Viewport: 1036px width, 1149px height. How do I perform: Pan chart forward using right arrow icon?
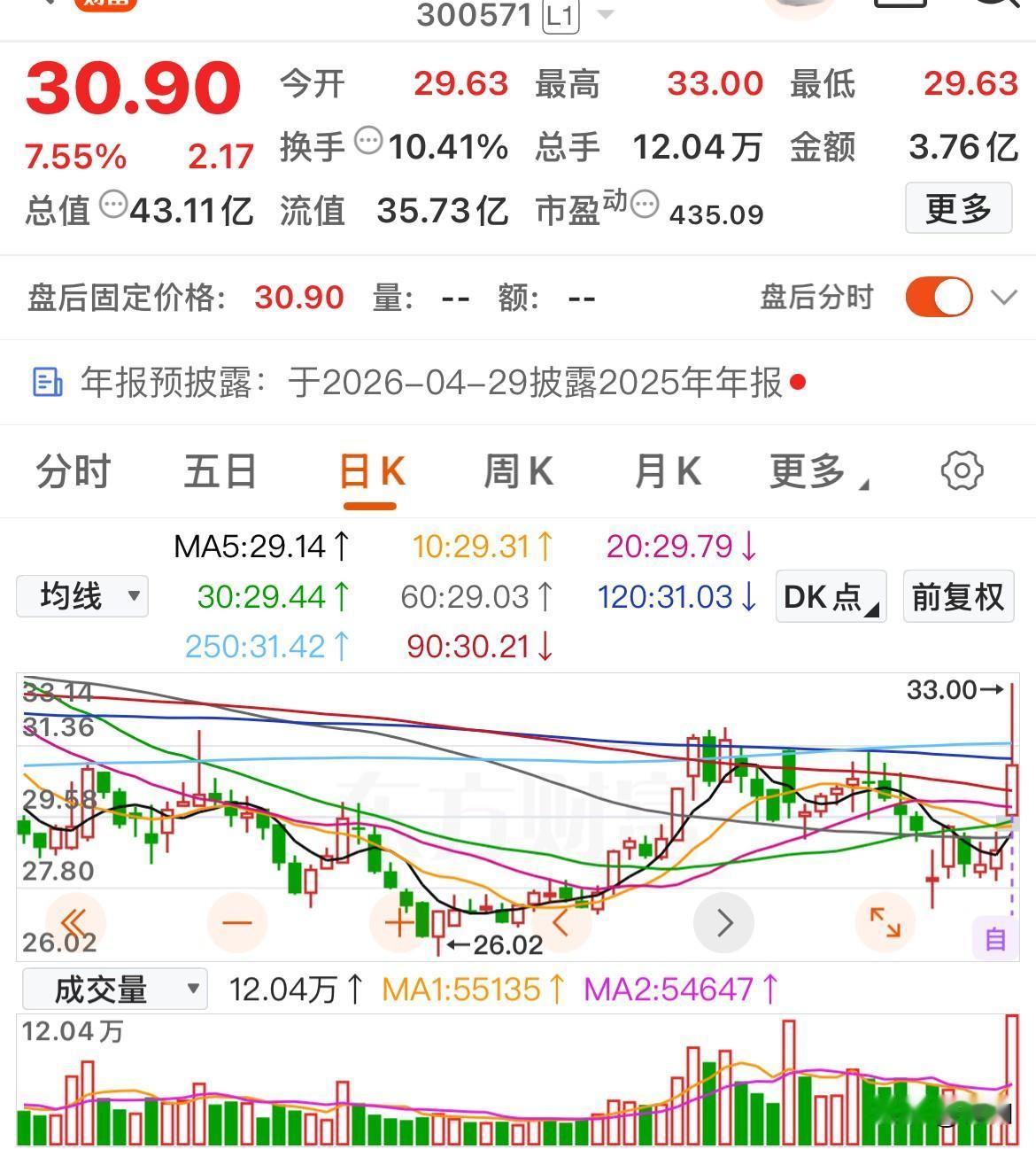[x=724, y=922]
